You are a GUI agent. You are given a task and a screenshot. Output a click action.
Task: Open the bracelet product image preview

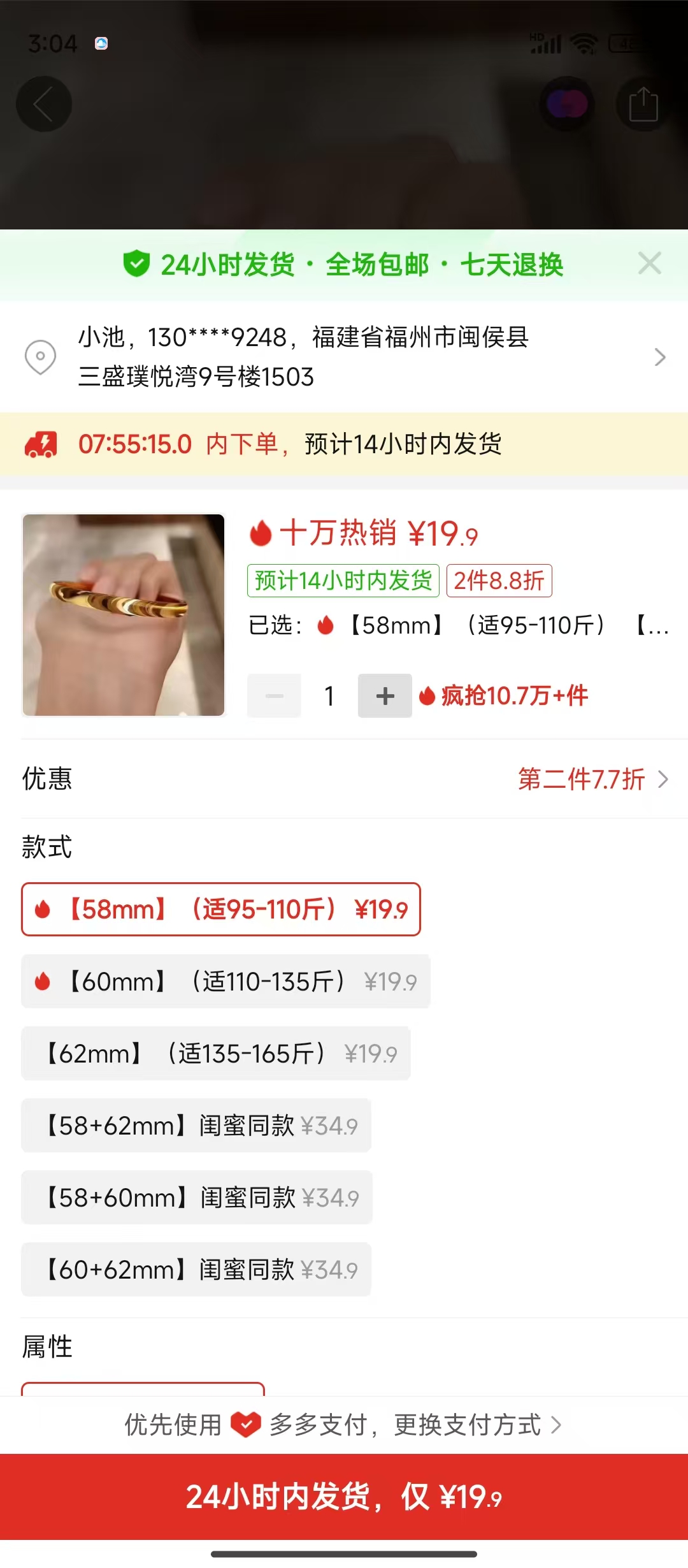coord(124,615)
